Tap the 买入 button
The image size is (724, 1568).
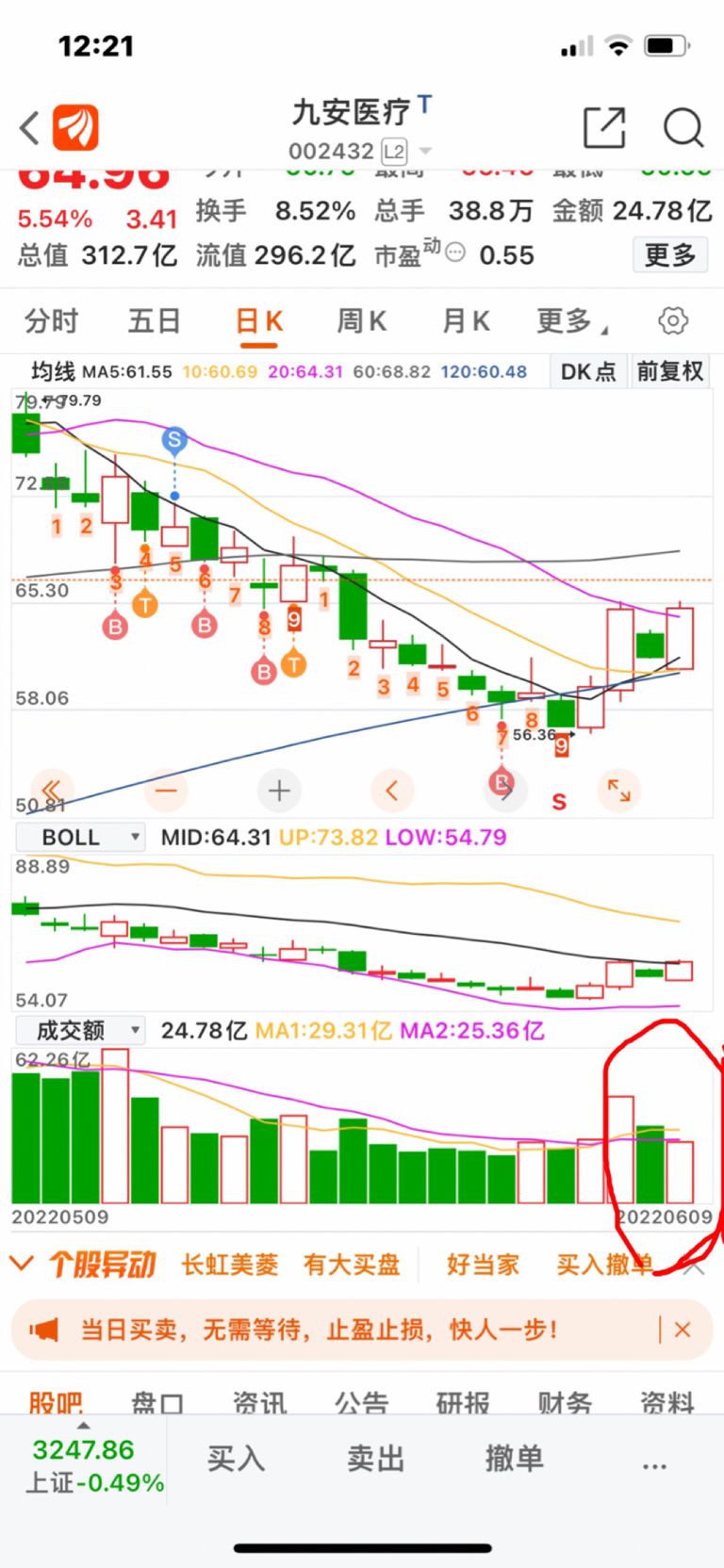pyautogui.click(x=236, y=1459)
